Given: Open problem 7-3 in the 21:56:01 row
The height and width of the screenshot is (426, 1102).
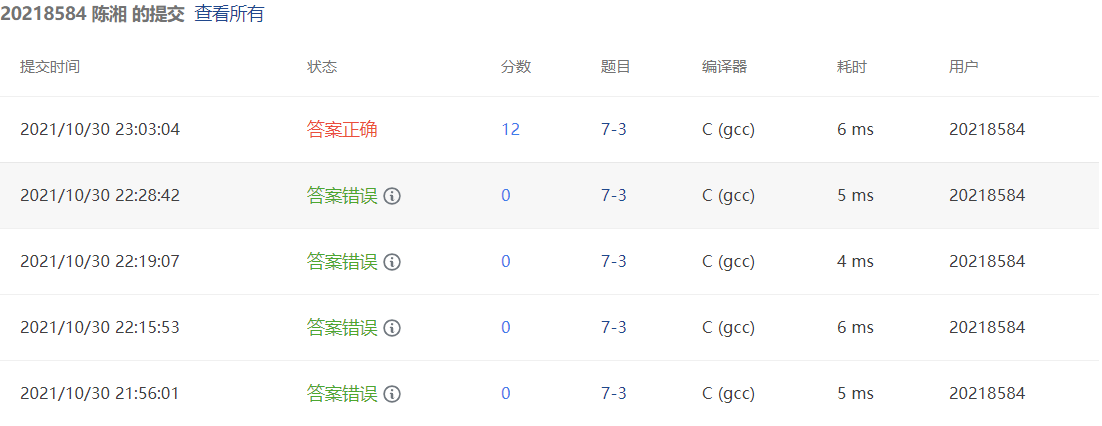Looking at the screenshot, I should click(x=614, y=394).
